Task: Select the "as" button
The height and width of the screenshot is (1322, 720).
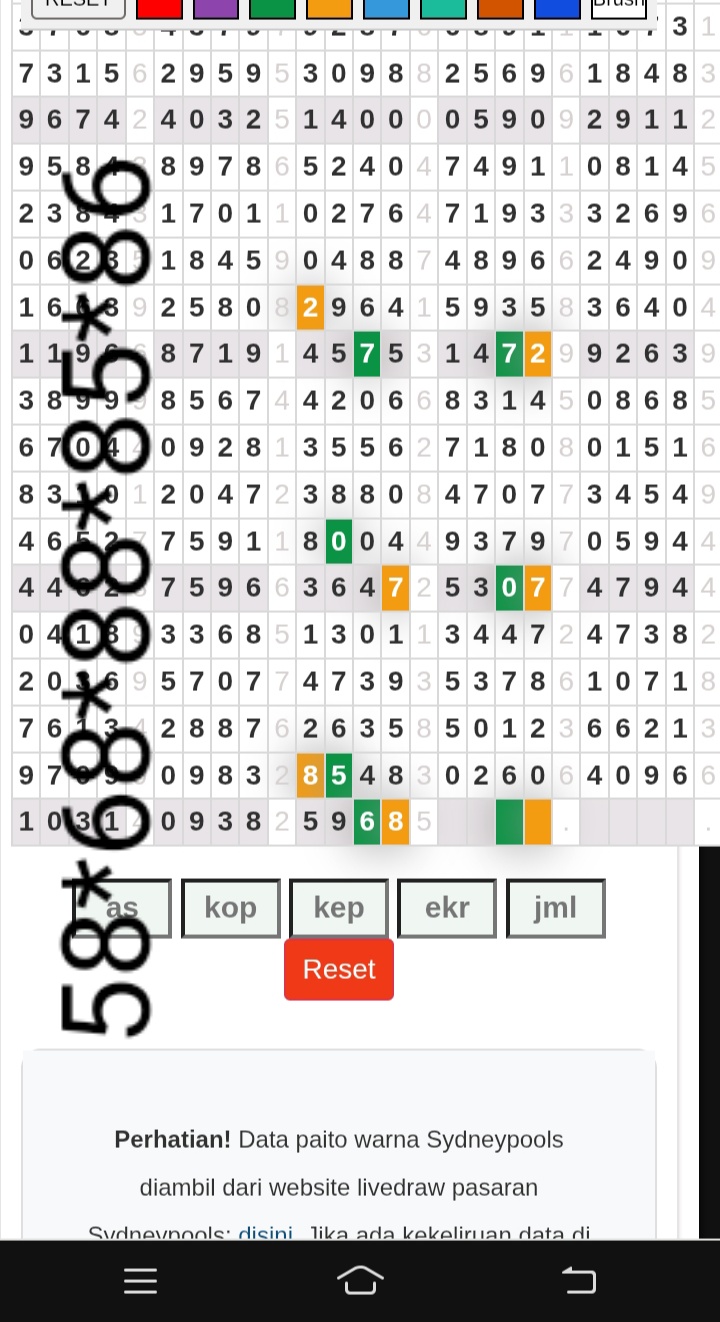Action: (122, 908)
